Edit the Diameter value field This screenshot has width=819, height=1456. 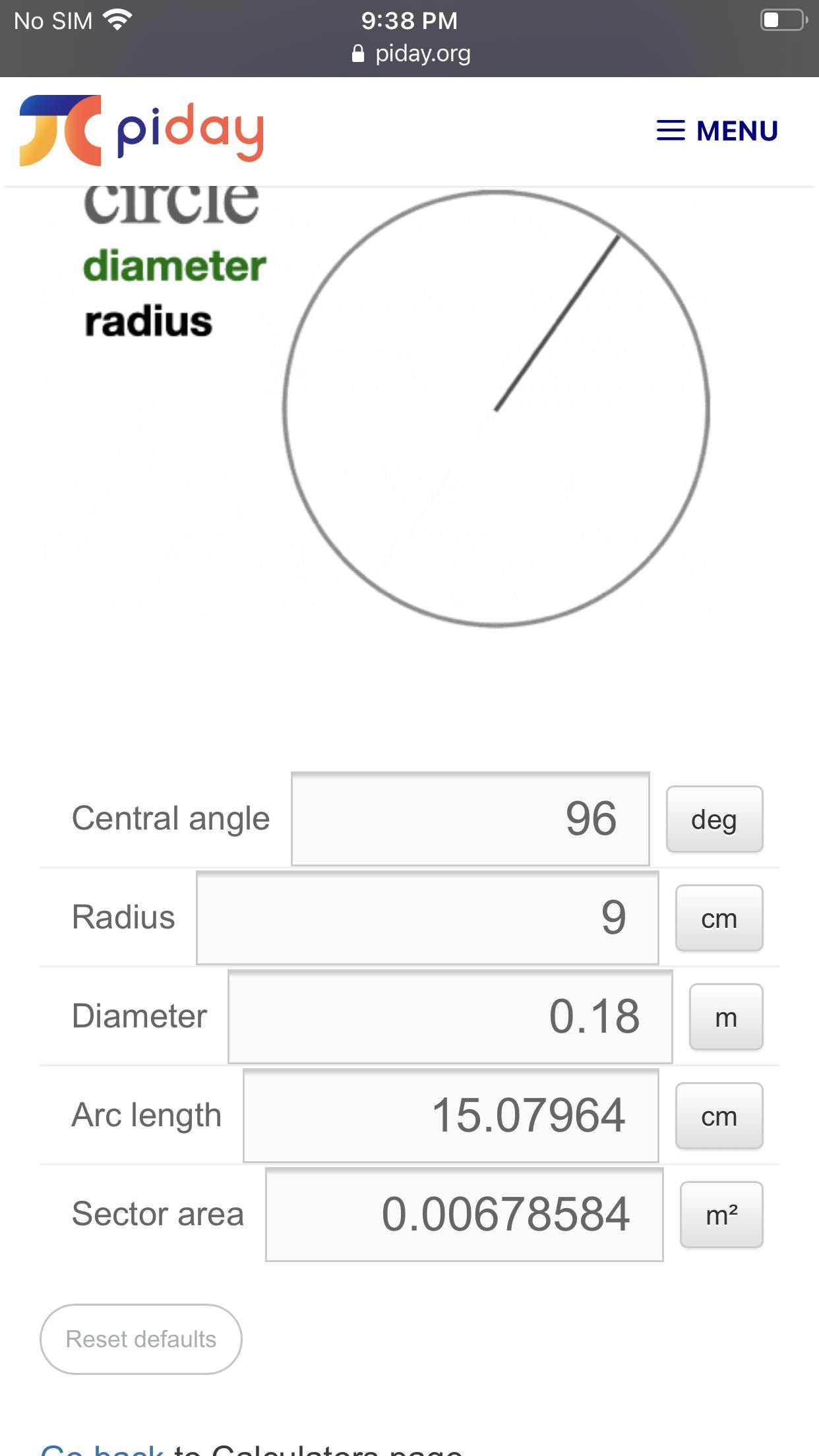point(450,1016)
